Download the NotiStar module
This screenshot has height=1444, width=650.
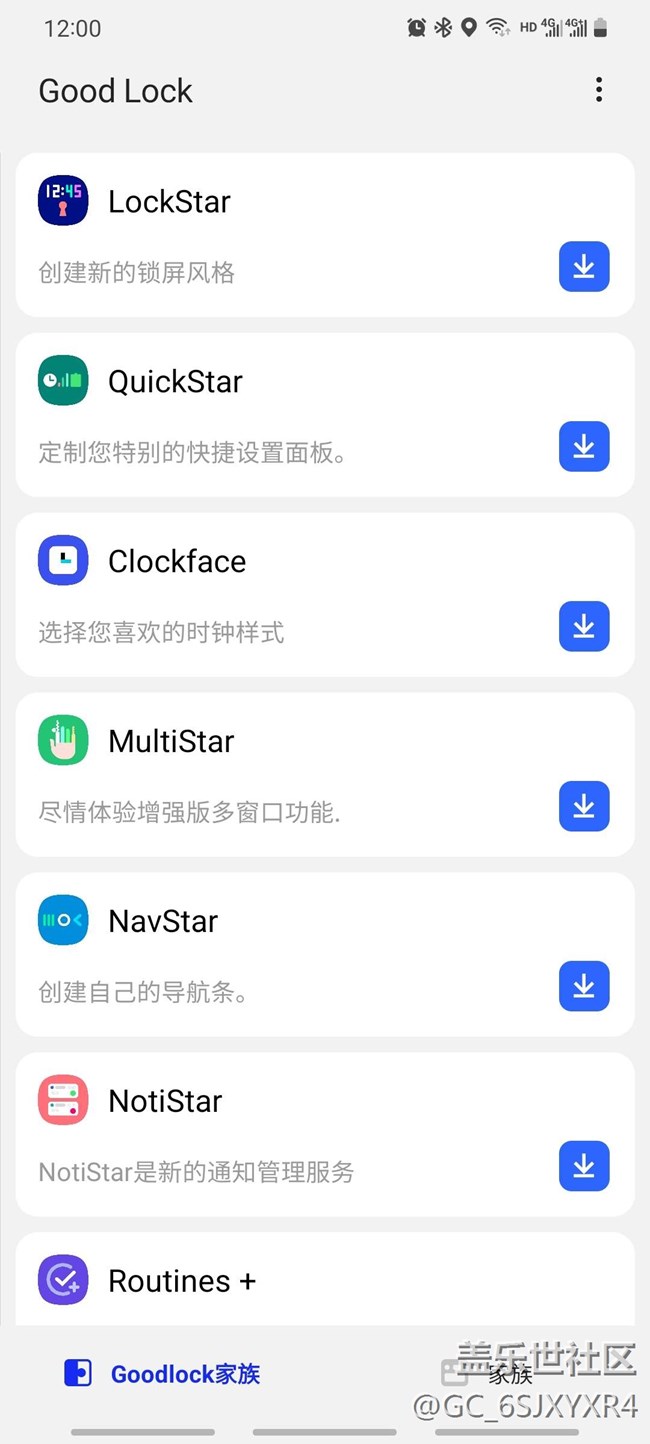(x=584, y=1167)
